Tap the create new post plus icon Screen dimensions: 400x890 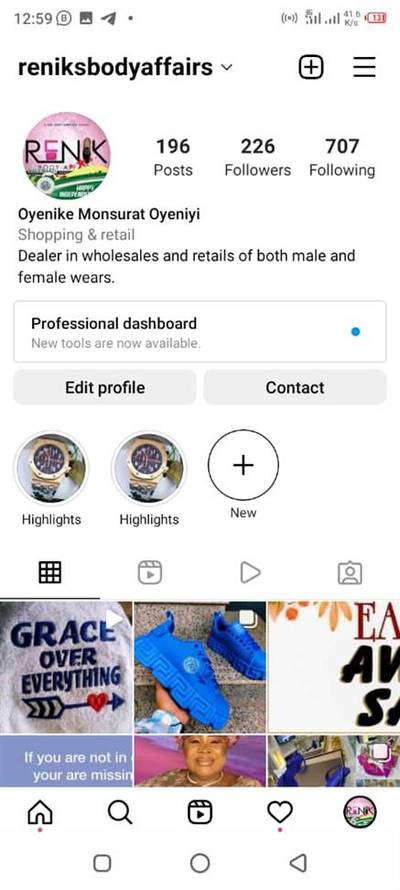point(311,68)
